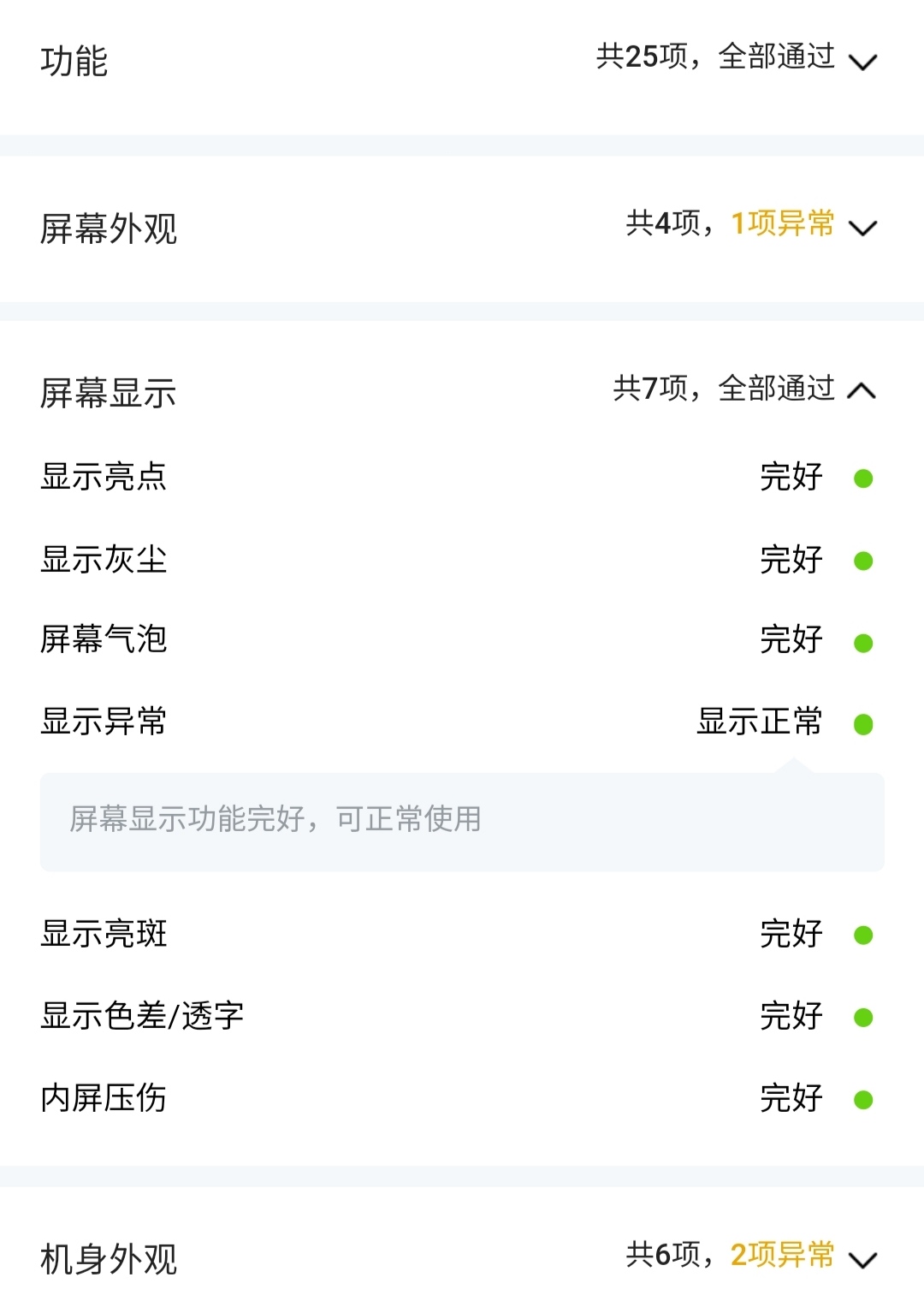Click the green status dot beside 显示亮点
This screenshot has height=1313, width=924.
(x=863, y=479)
